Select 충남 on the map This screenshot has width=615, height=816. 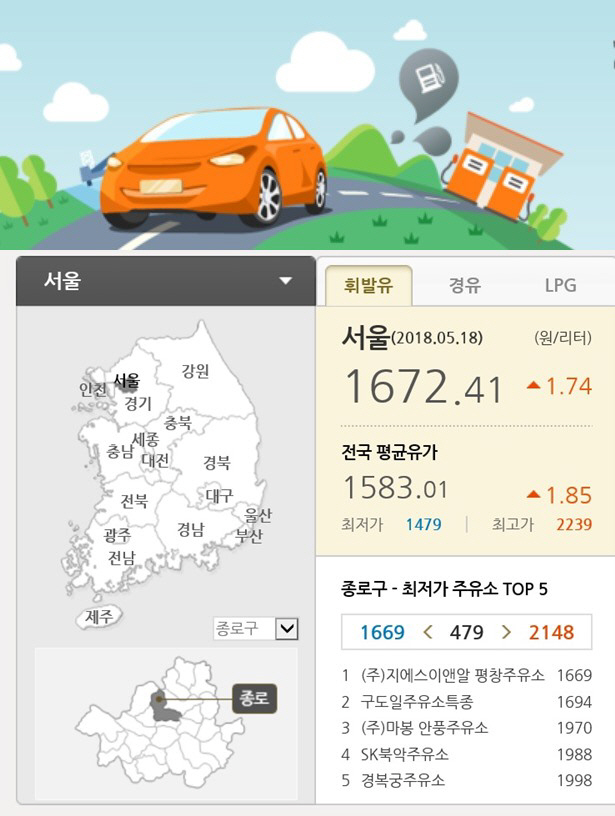[x=120, y=451]
